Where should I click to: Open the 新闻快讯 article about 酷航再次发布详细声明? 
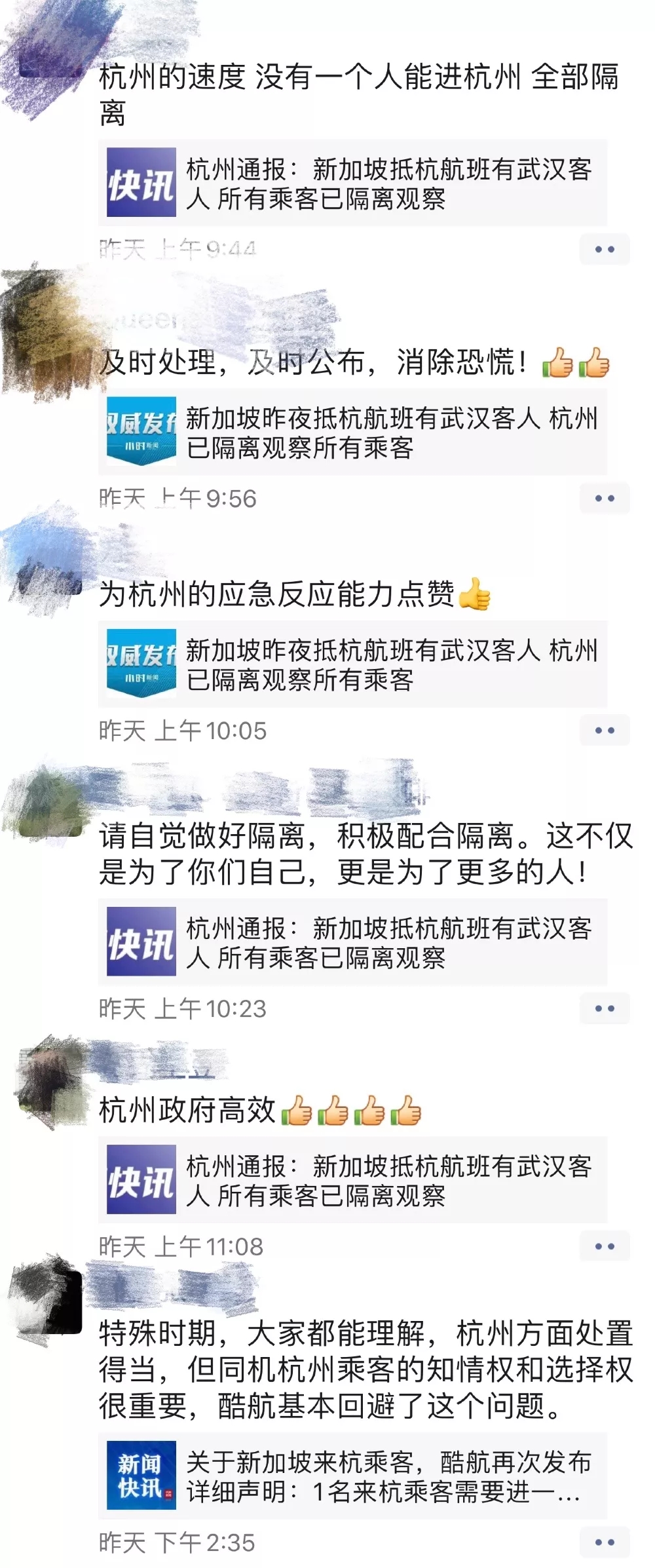coord(352,1476)
